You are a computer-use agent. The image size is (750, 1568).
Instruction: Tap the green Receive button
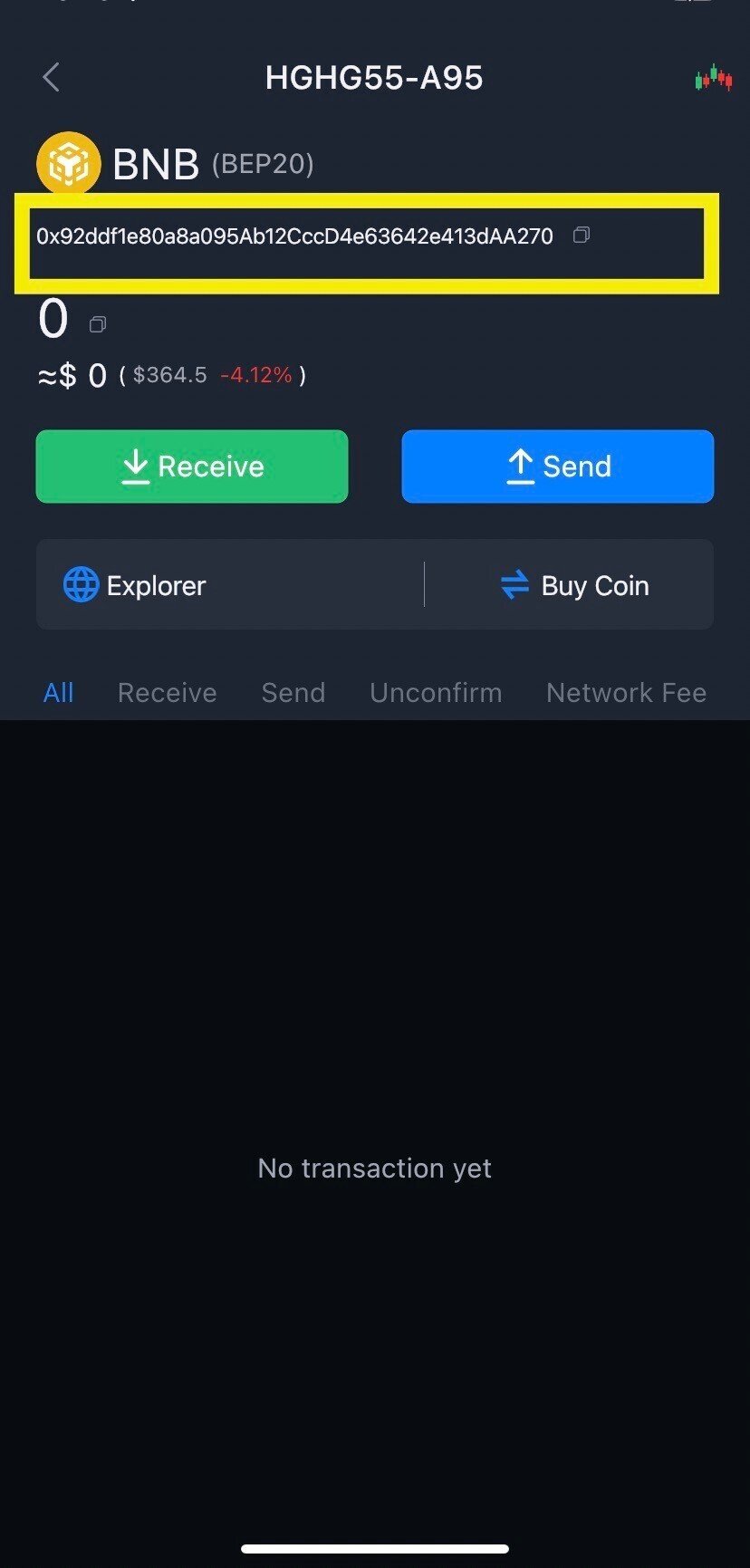192,467
